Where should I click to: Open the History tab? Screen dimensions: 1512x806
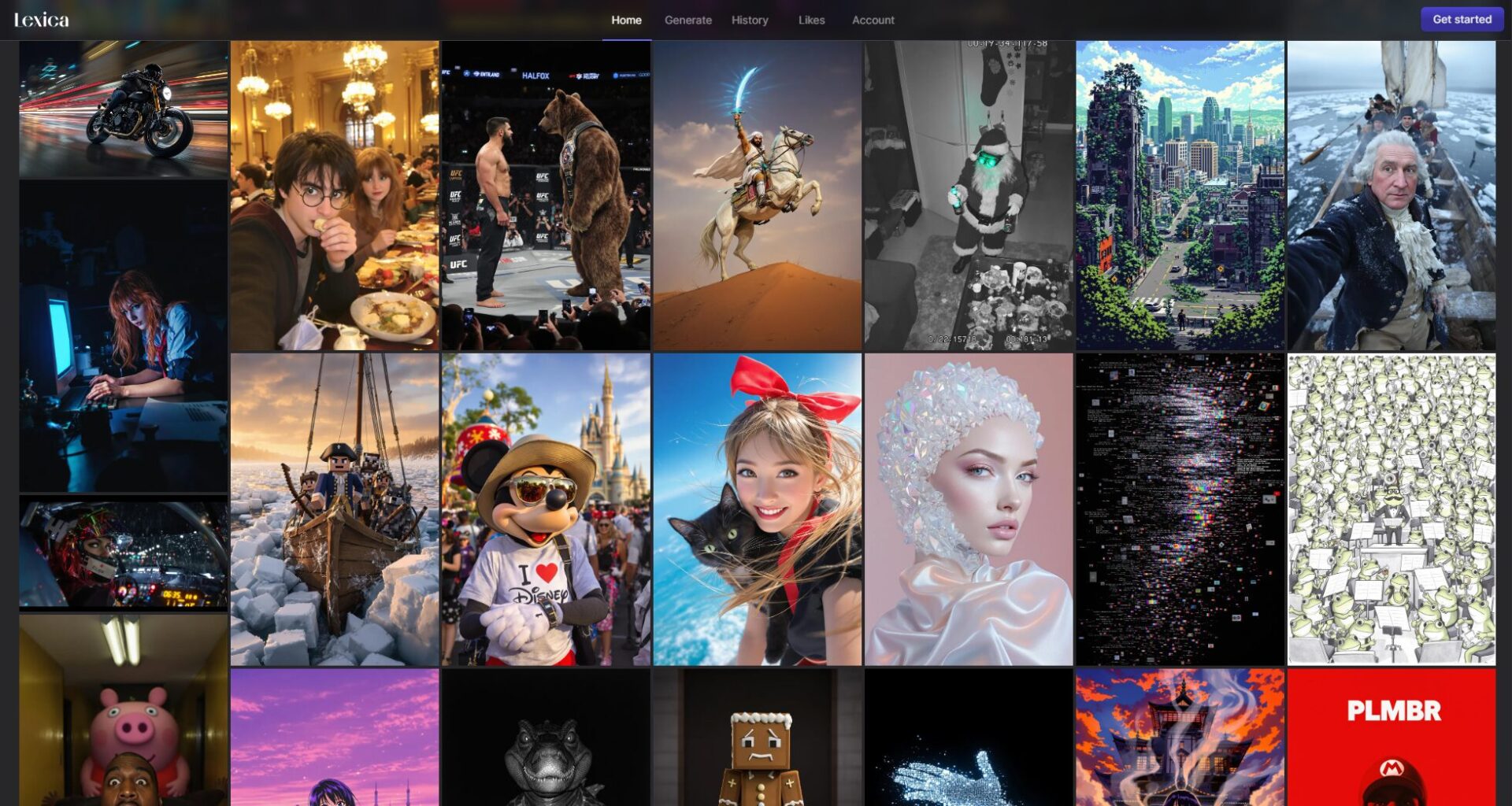[x=749, y=20]
